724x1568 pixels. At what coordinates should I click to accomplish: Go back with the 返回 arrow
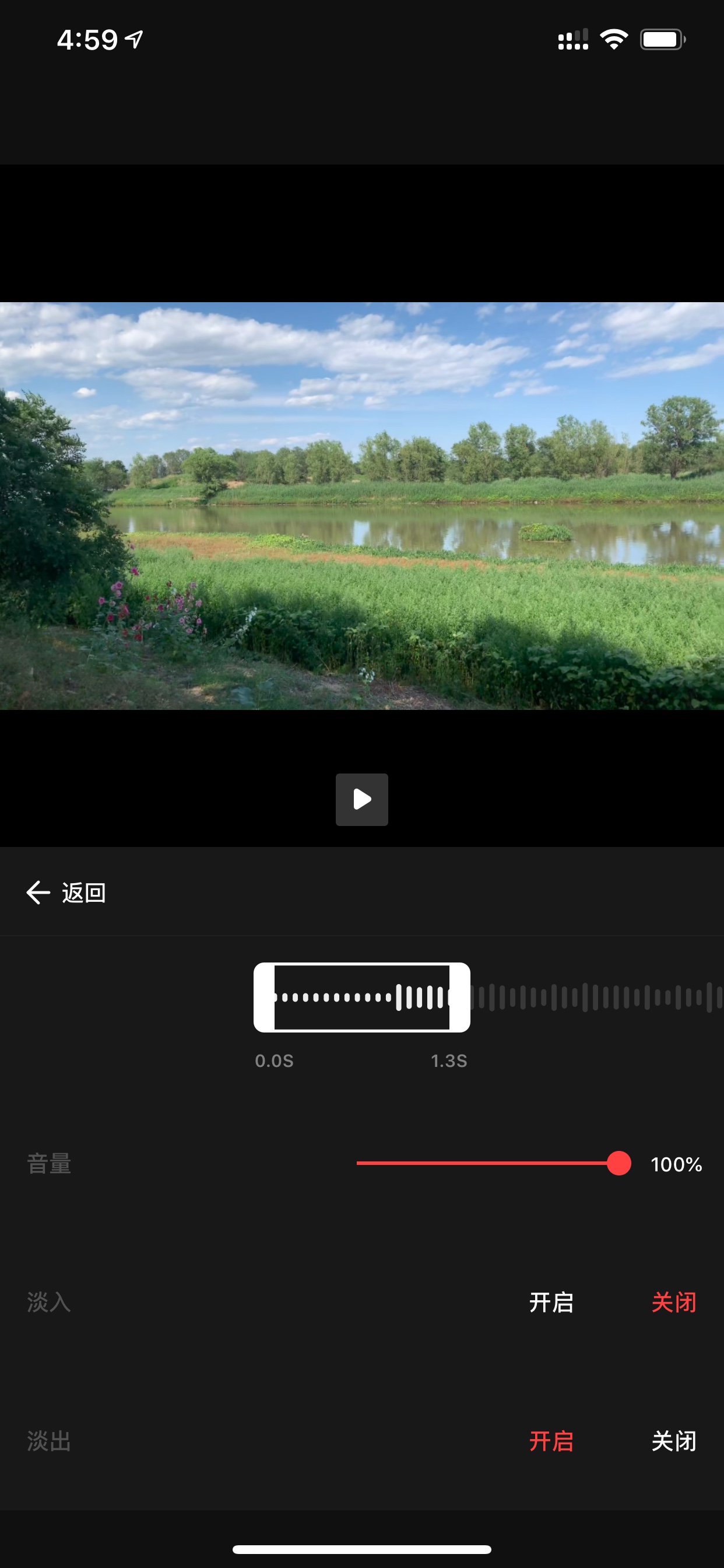[x=66, y=893]
